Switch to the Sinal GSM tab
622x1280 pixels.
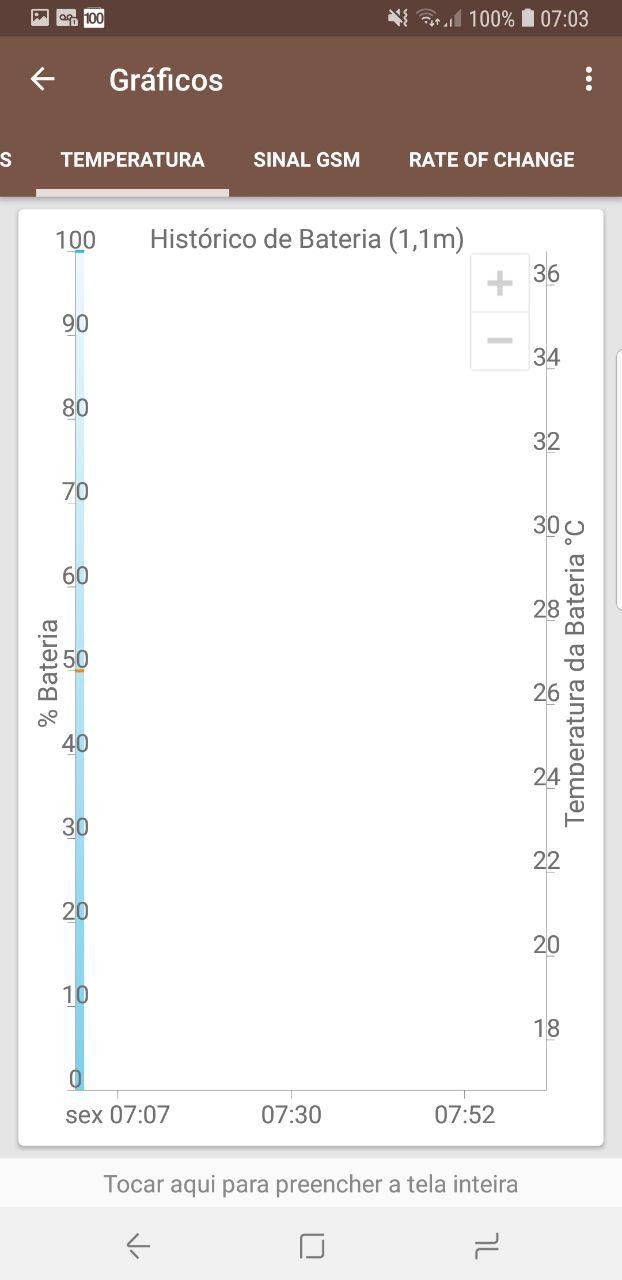(306, 160)
